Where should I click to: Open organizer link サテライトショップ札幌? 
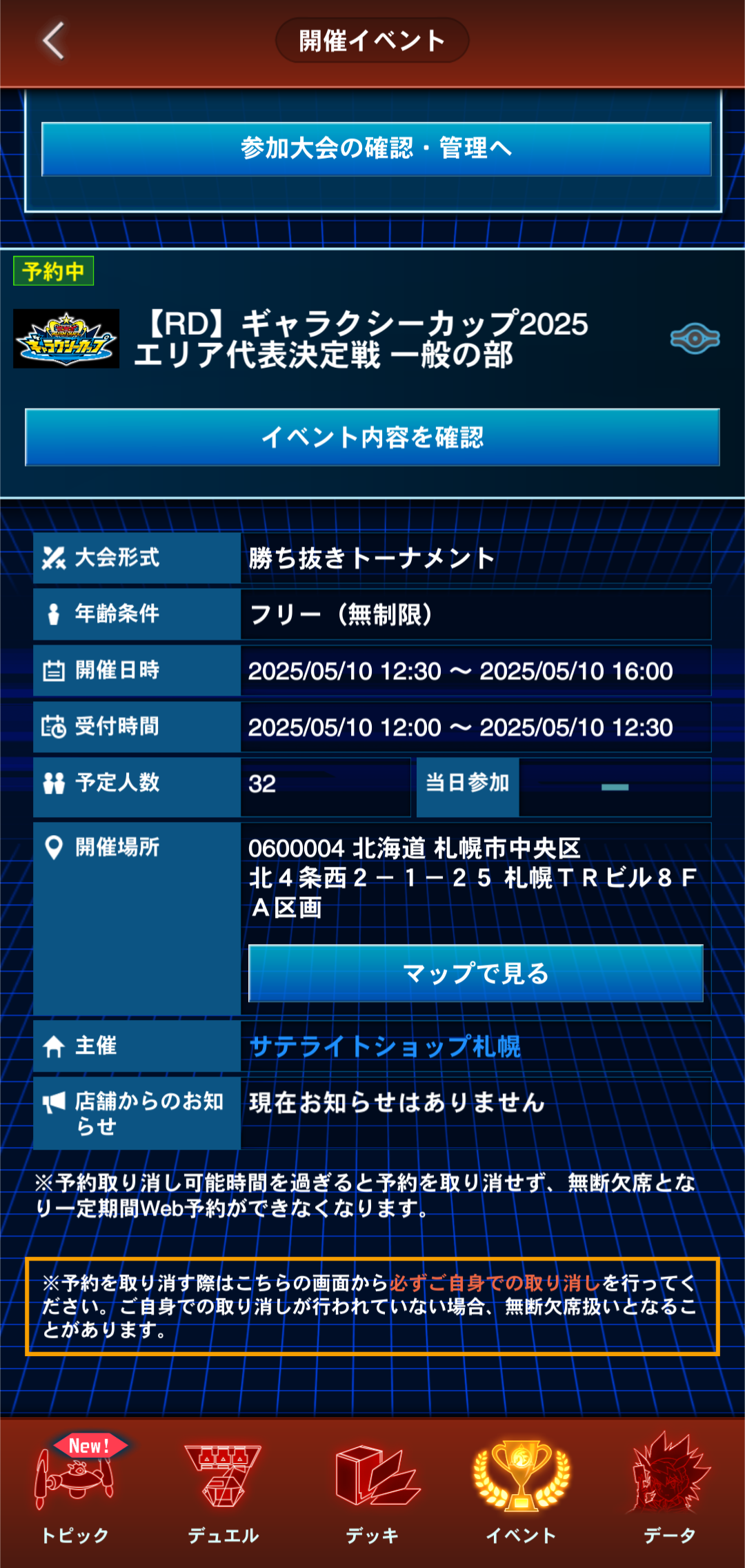(x=385, y=1046)
